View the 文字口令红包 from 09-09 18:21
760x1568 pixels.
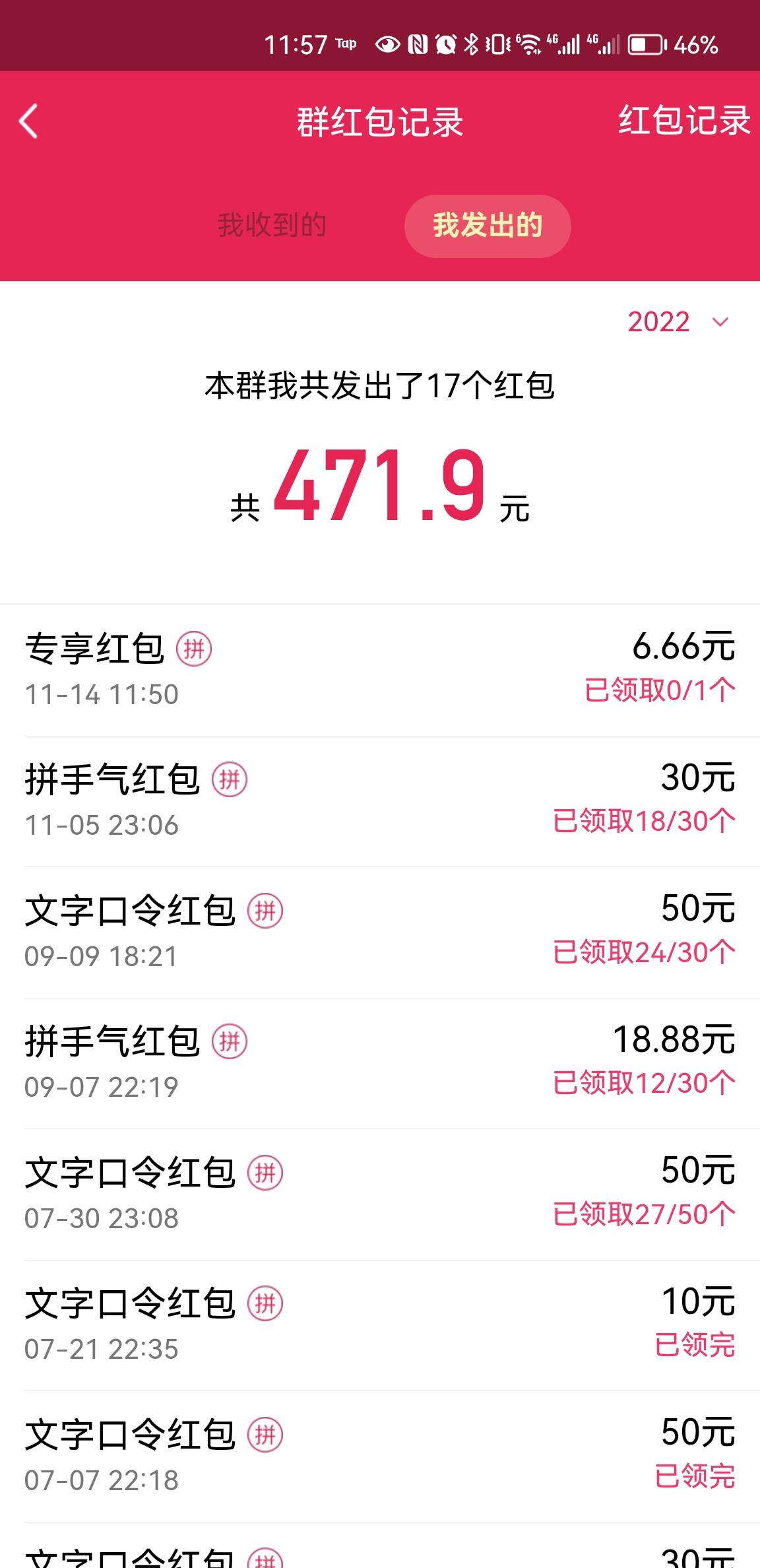380,932
